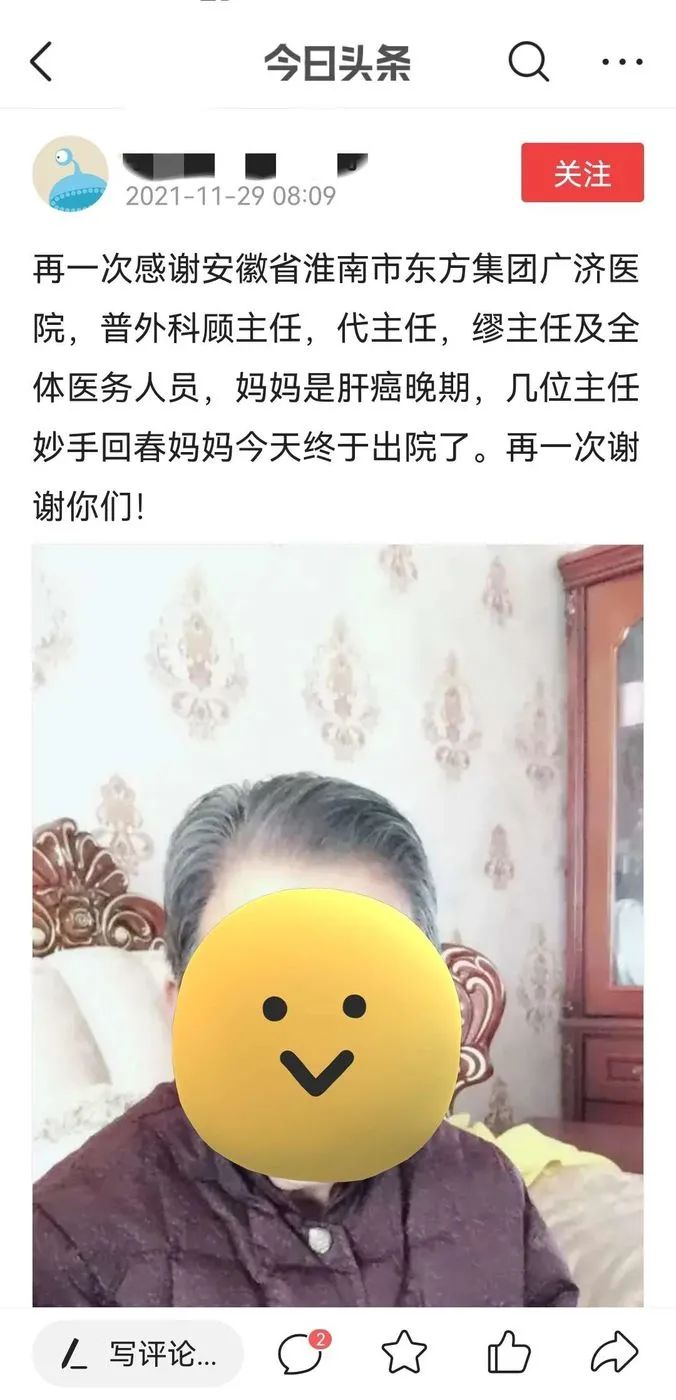
Task: Open search with the magnifier icon
Action: point(528,62)
